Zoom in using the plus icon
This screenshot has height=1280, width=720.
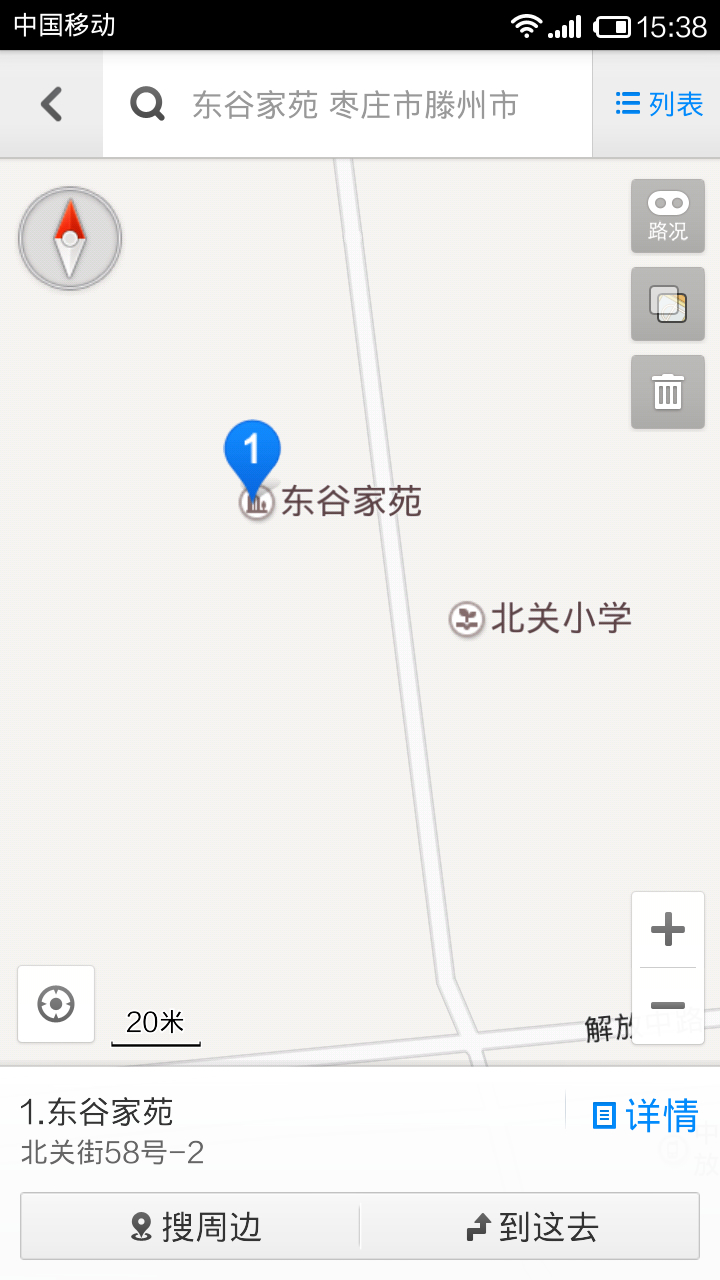(667, 929)
